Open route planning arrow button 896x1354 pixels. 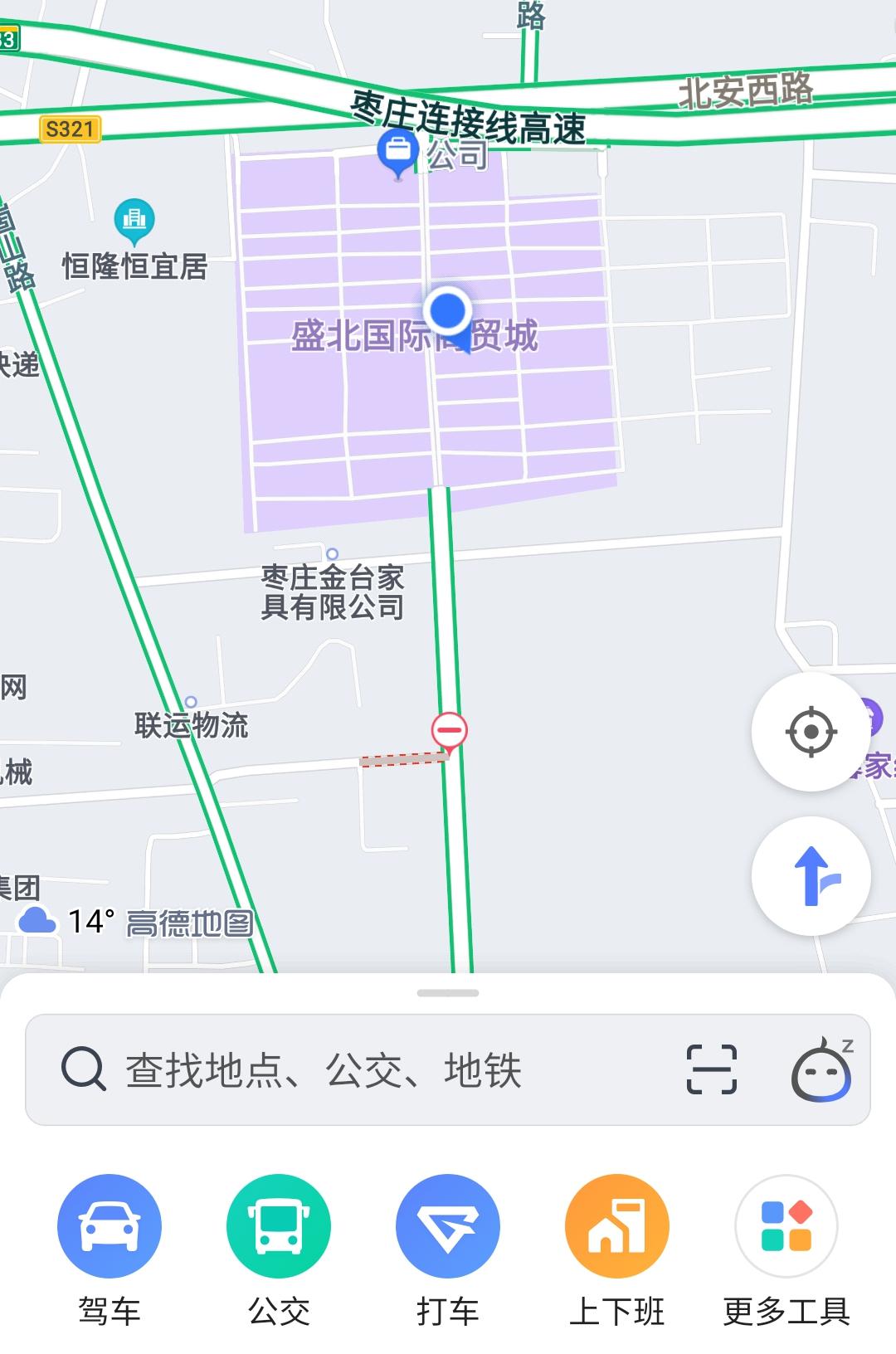(x=811, y=876)
